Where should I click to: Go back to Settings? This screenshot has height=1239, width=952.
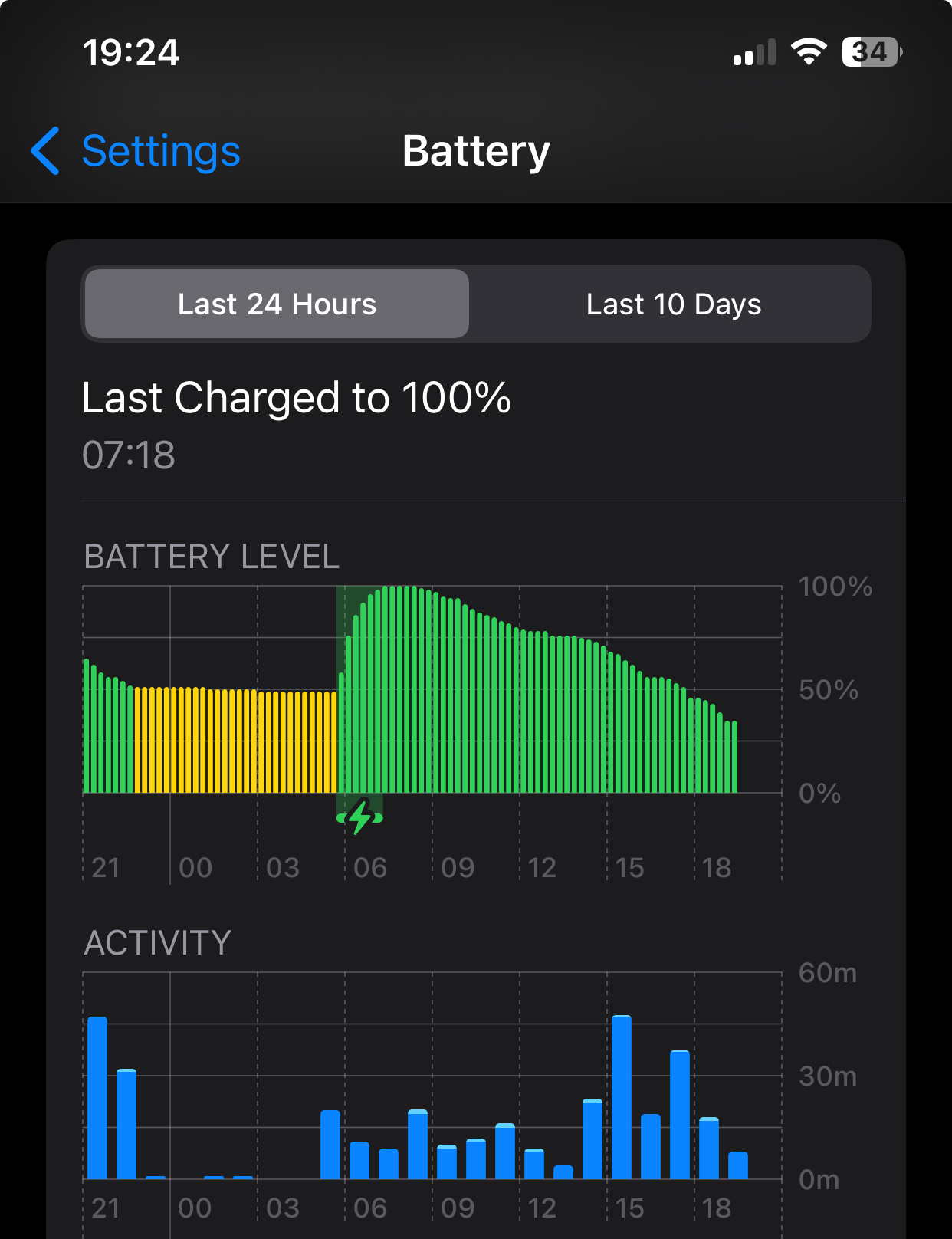pos(136,151)
